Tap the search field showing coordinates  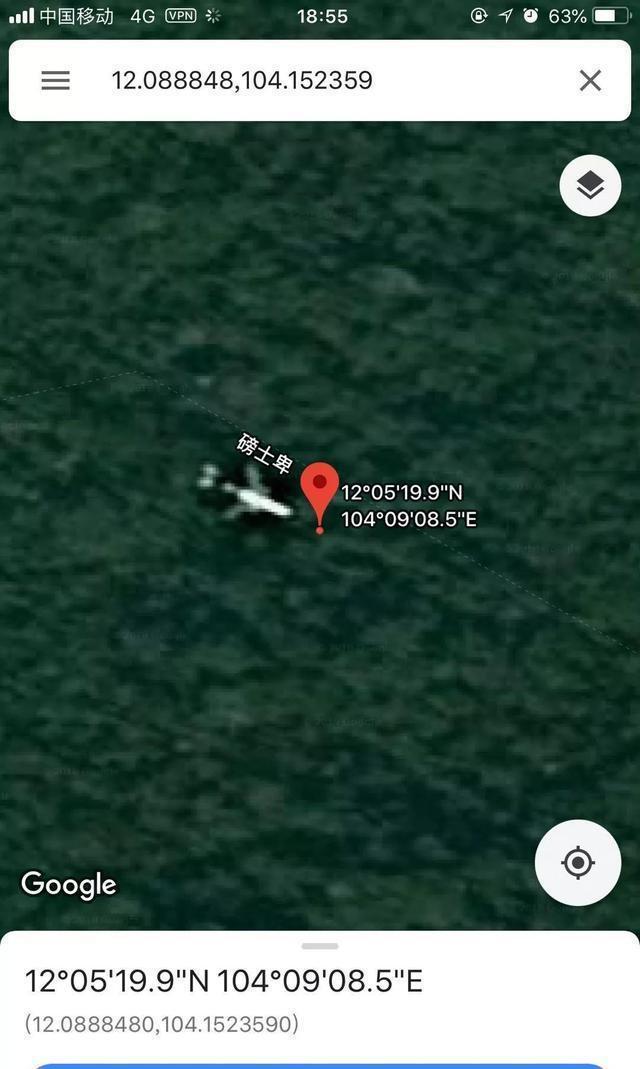coord(300,81)
